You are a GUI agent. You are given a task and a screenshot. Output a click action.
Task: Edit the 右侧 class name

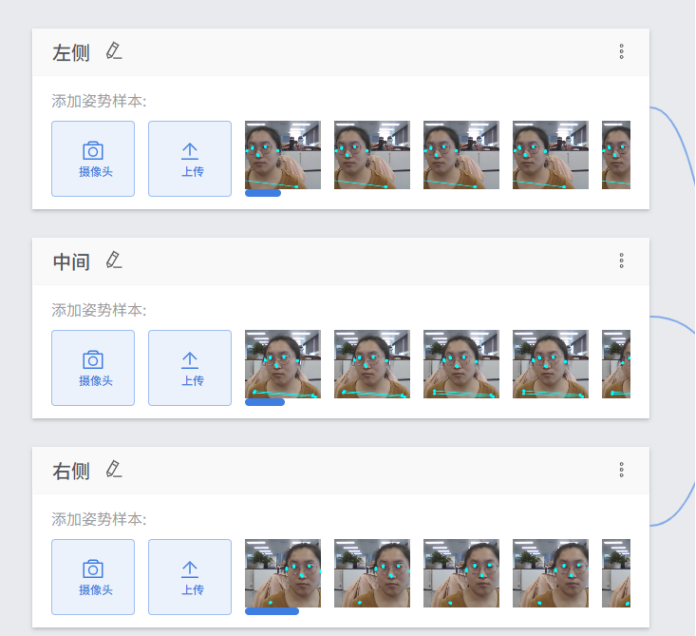(x=114, y=469)
